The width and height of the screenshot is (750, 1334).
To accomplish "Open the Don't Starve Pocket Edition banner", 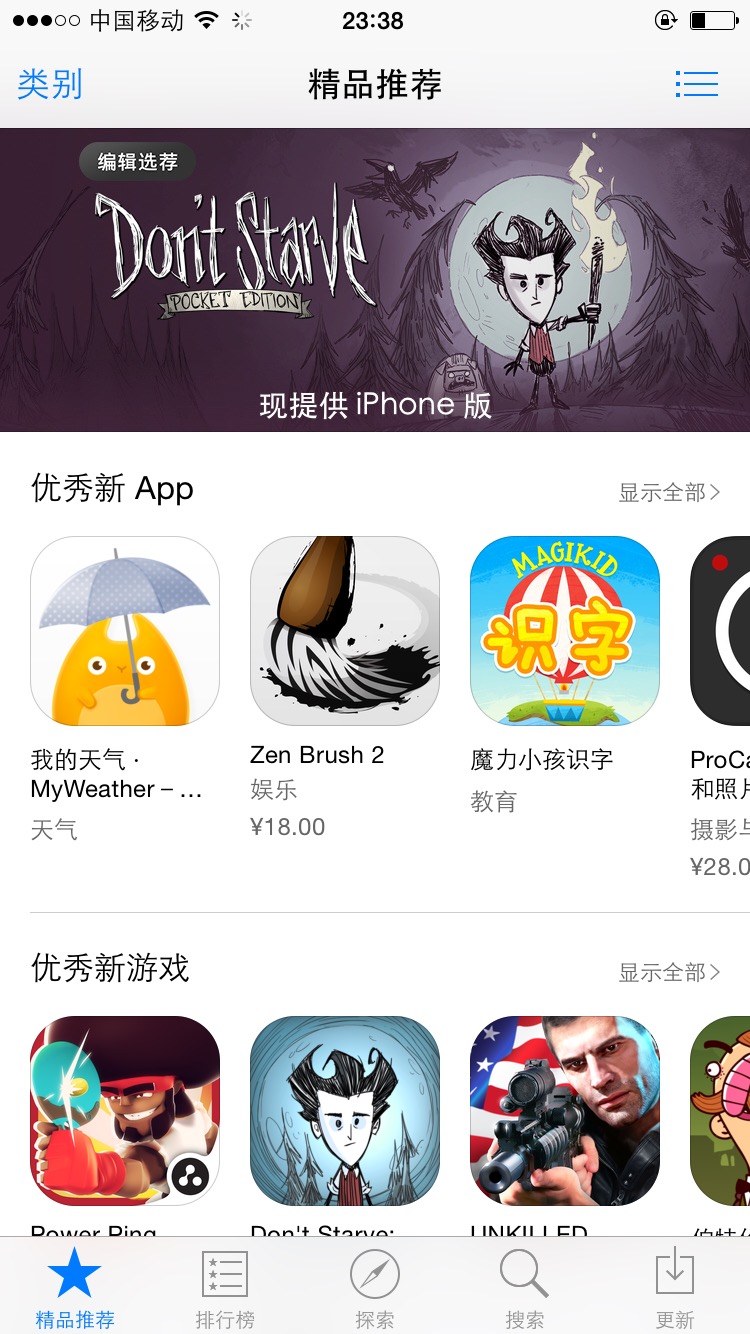I will pos(375,280).
